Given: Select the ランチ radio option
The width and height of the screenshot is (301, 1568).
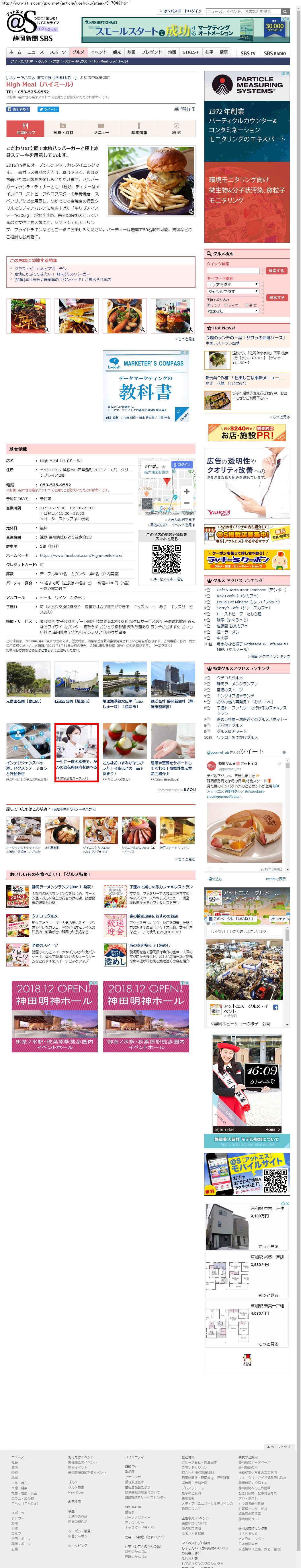Looking at the screenshot, I should coord(209,305).
